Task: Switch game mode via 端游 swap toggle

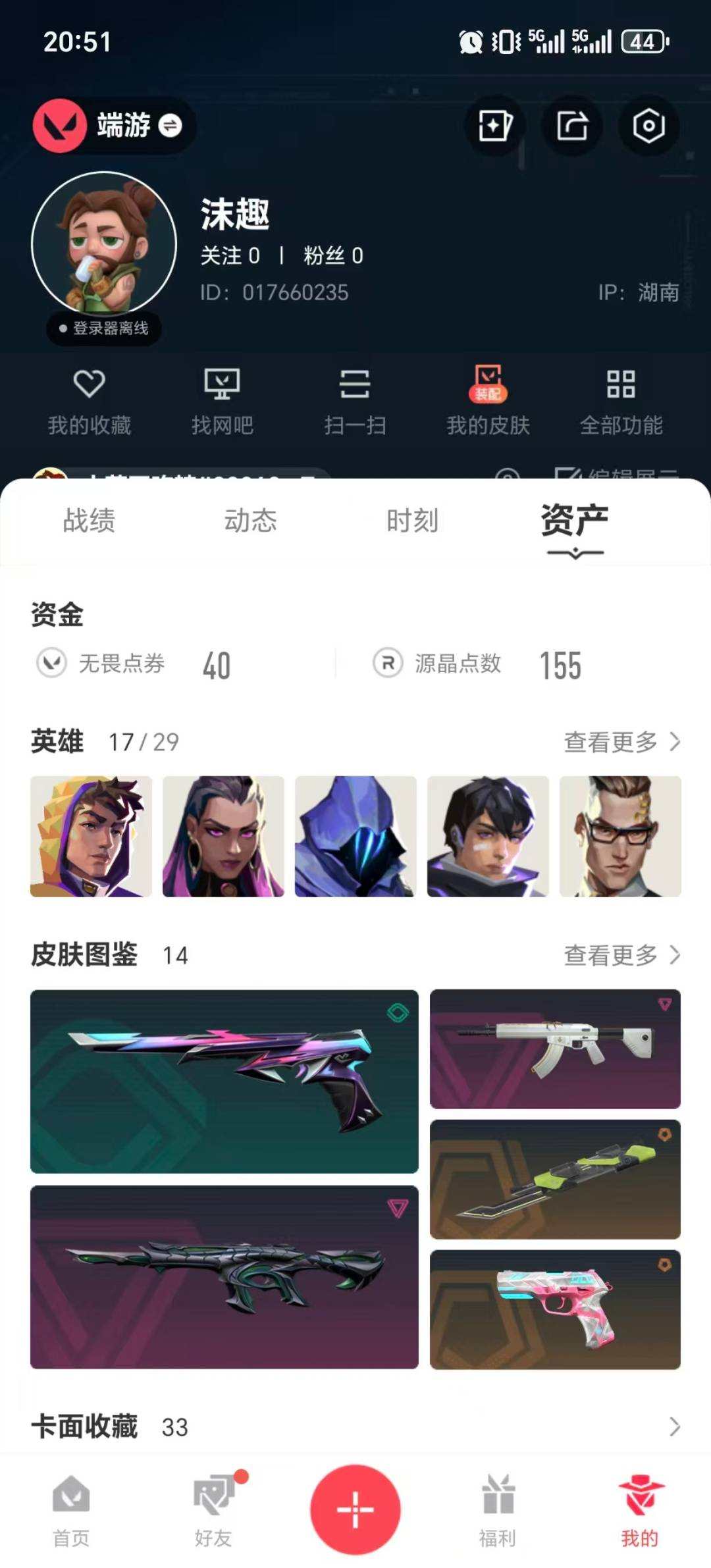Action: pos(171,126)
